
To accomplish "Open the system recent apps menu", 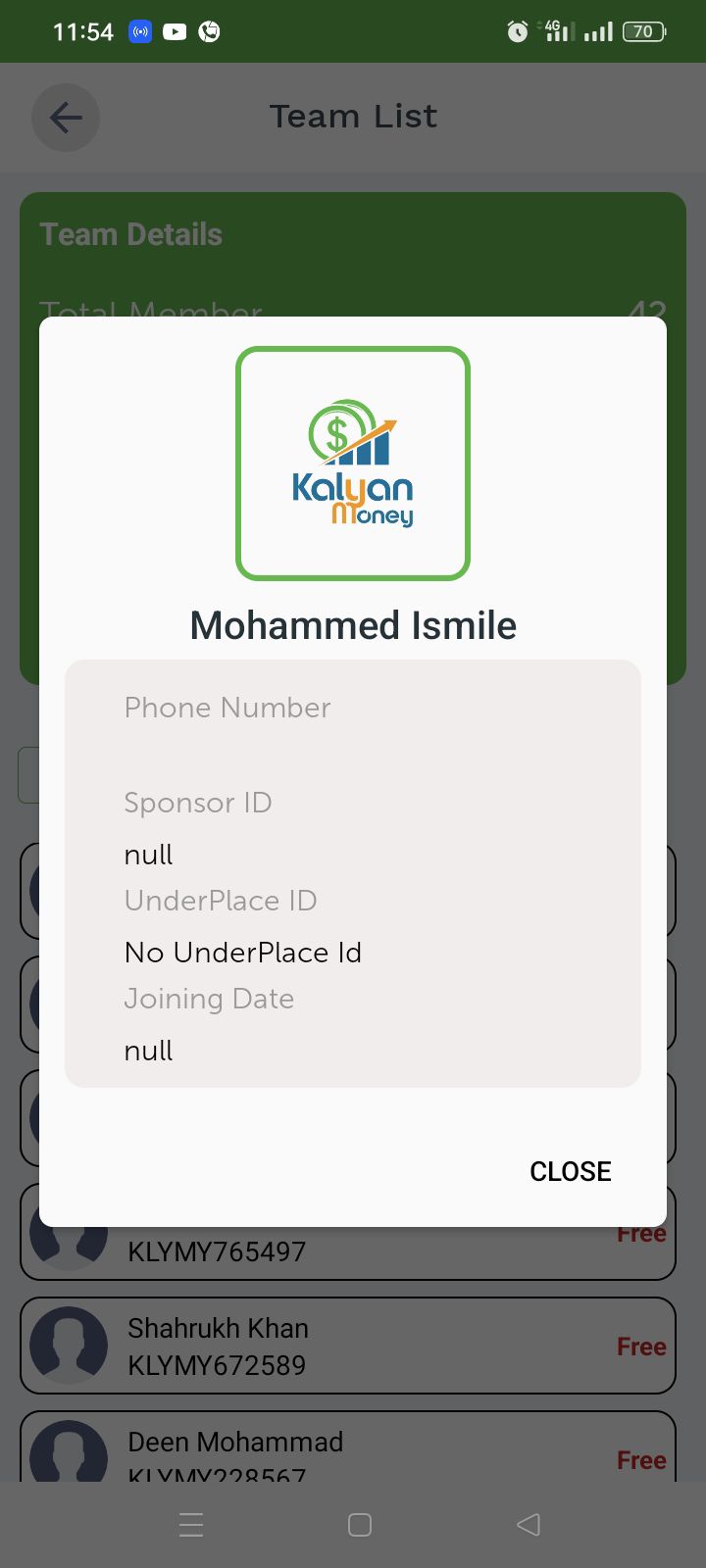I will pos(191,1524).
